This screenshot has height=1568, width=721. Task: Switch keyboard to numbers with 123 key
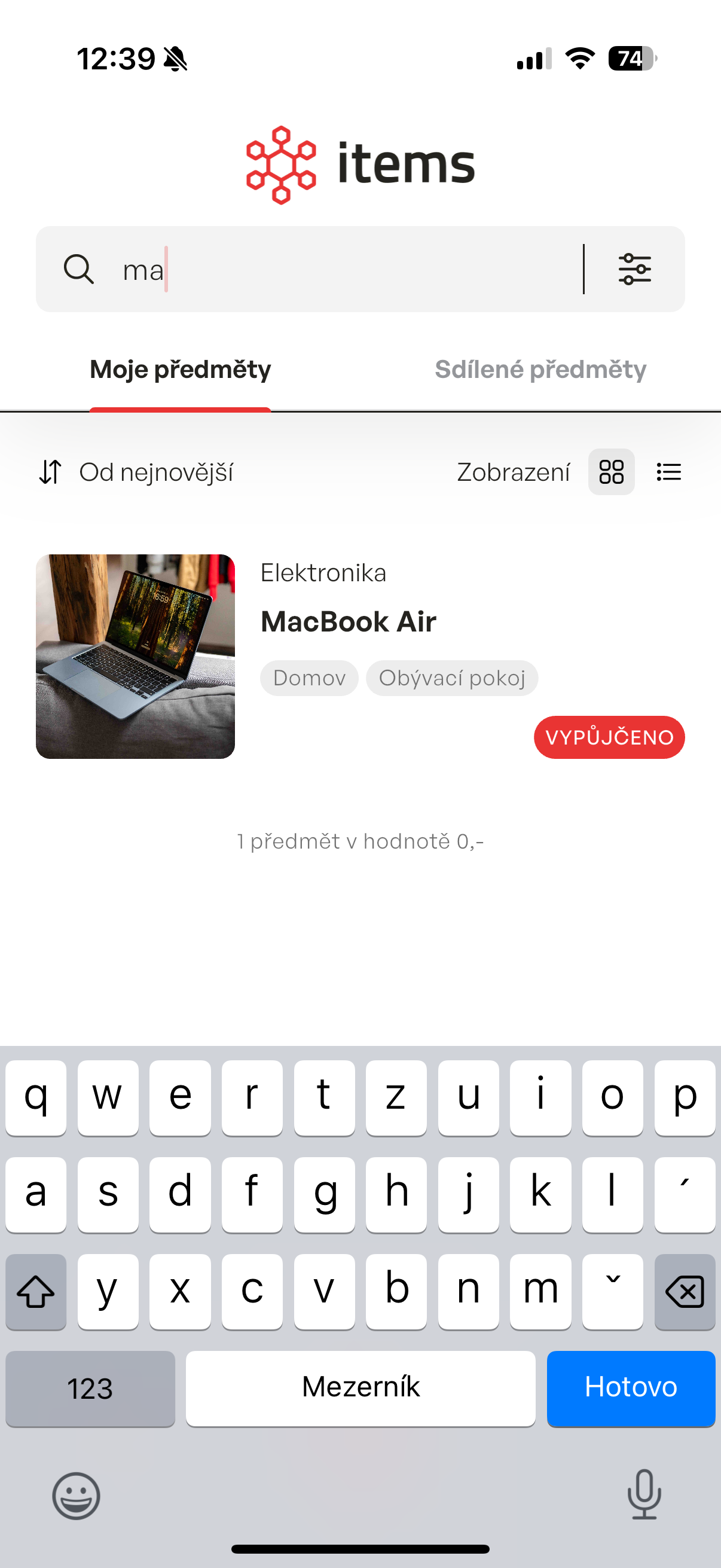click(90, 1389)
